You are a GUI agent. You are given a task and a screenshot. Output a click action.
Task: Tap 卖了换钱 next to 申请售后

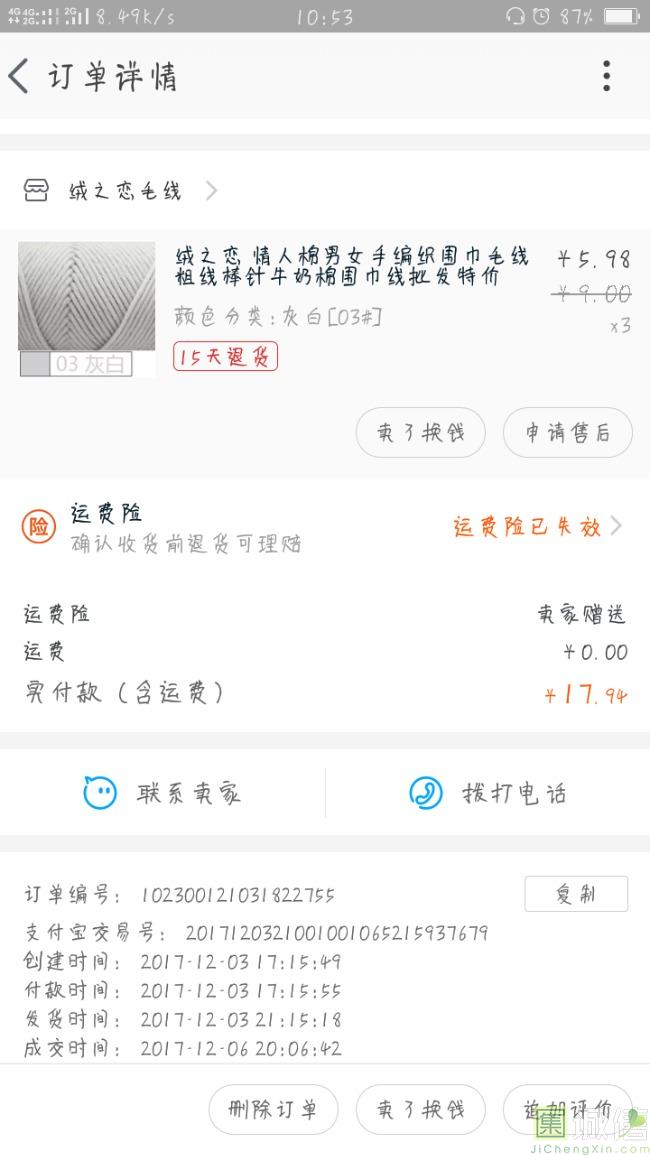[420, 432]
